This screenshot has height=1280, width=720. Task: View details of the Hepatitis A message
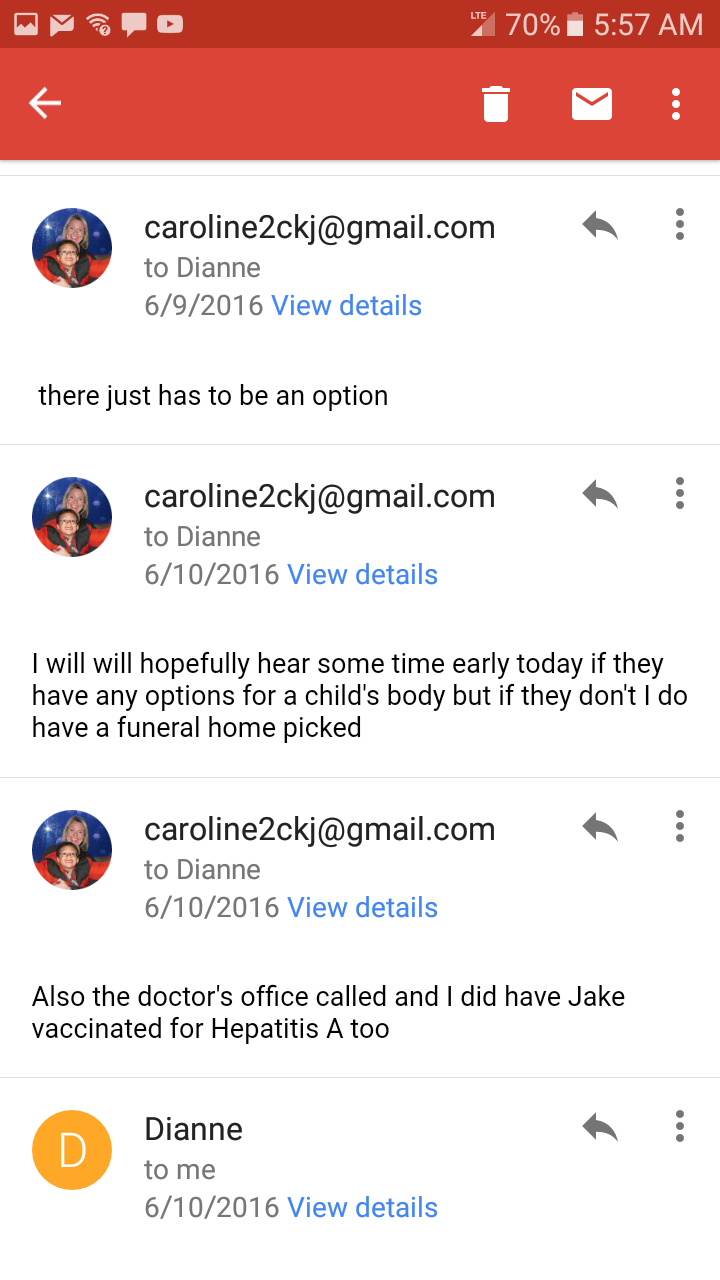[362, 908]
